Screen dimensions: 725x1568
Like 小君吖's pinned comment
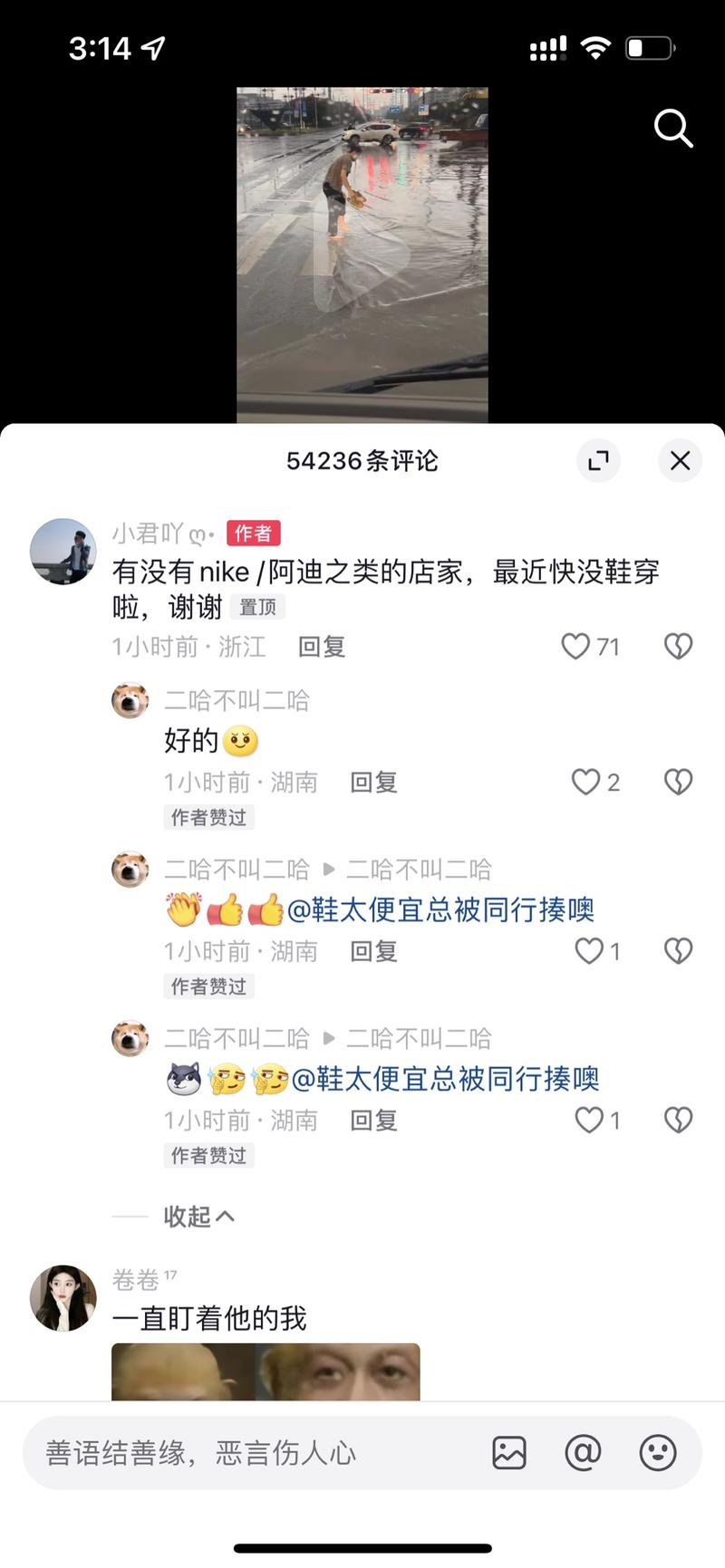(x=576, y=646)
